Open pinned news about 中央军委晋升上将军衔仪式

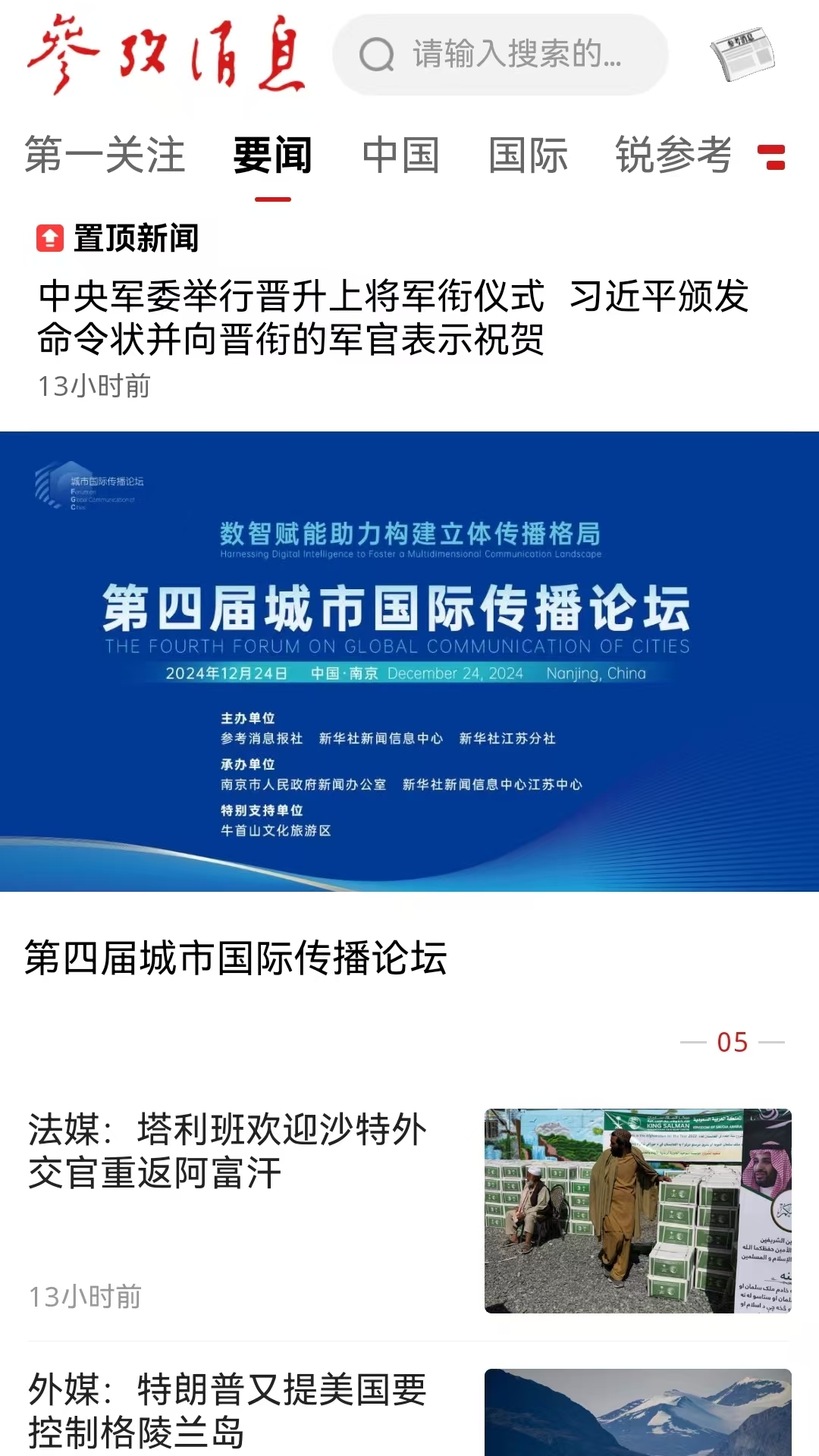click(x=393, y=317)
